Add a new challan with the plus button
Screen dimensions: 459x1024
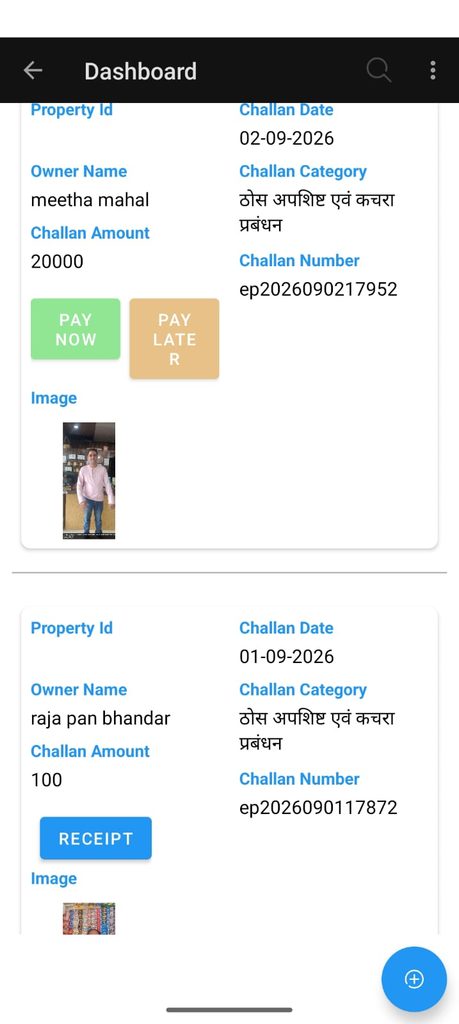click(414, 979)
